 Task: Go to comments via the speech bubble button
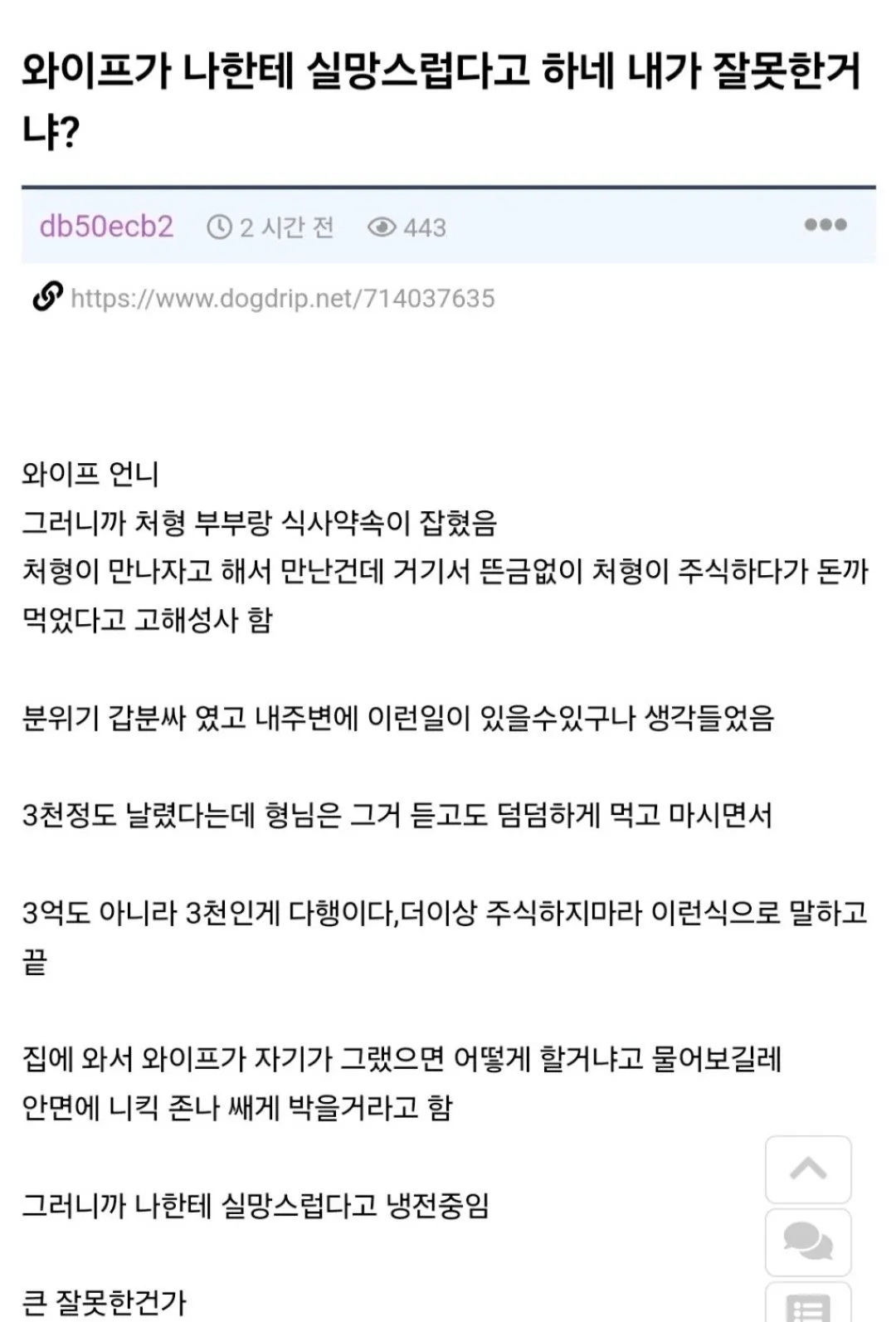pyautogui.click(x=808, y=1242)
